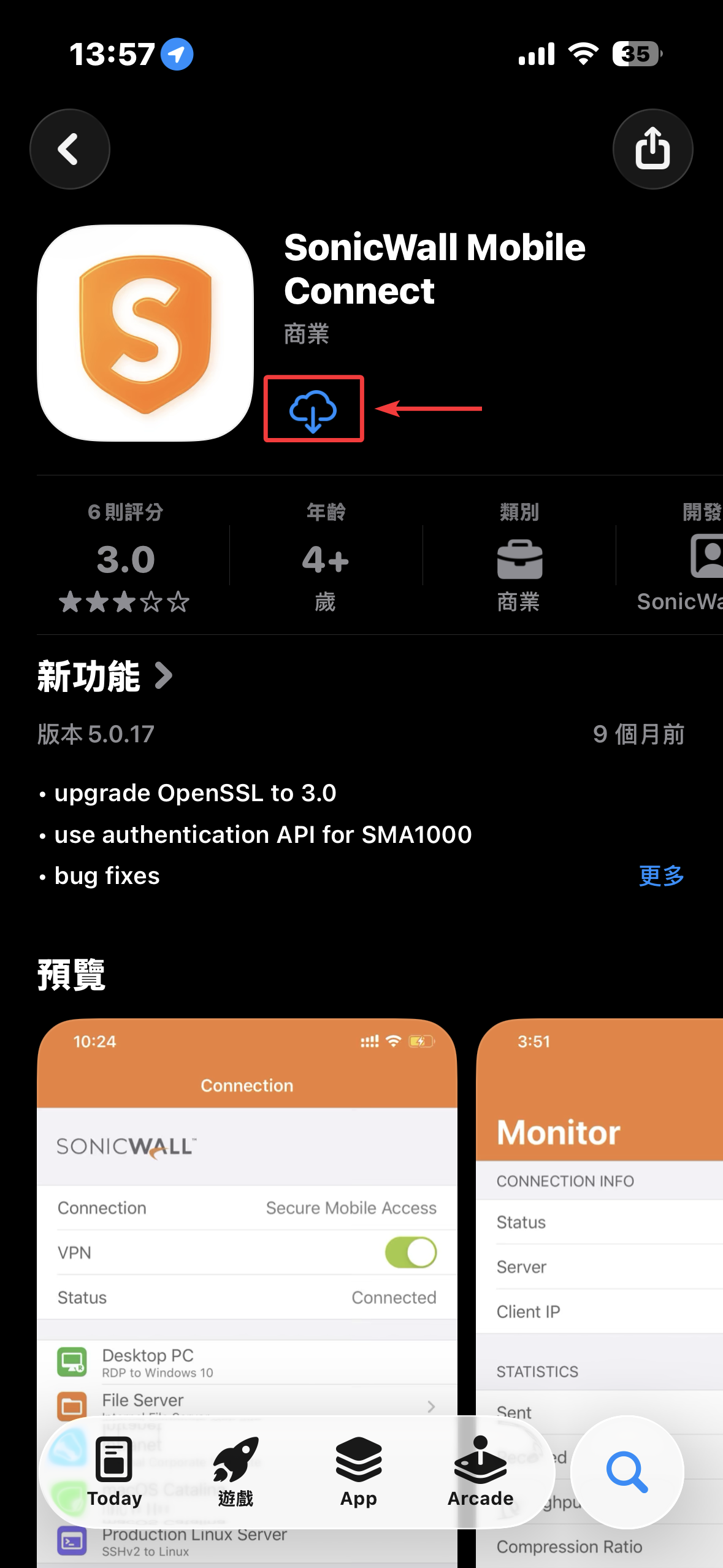Download SonicWall Mobile Connect from the cloud

click(313, 409)
